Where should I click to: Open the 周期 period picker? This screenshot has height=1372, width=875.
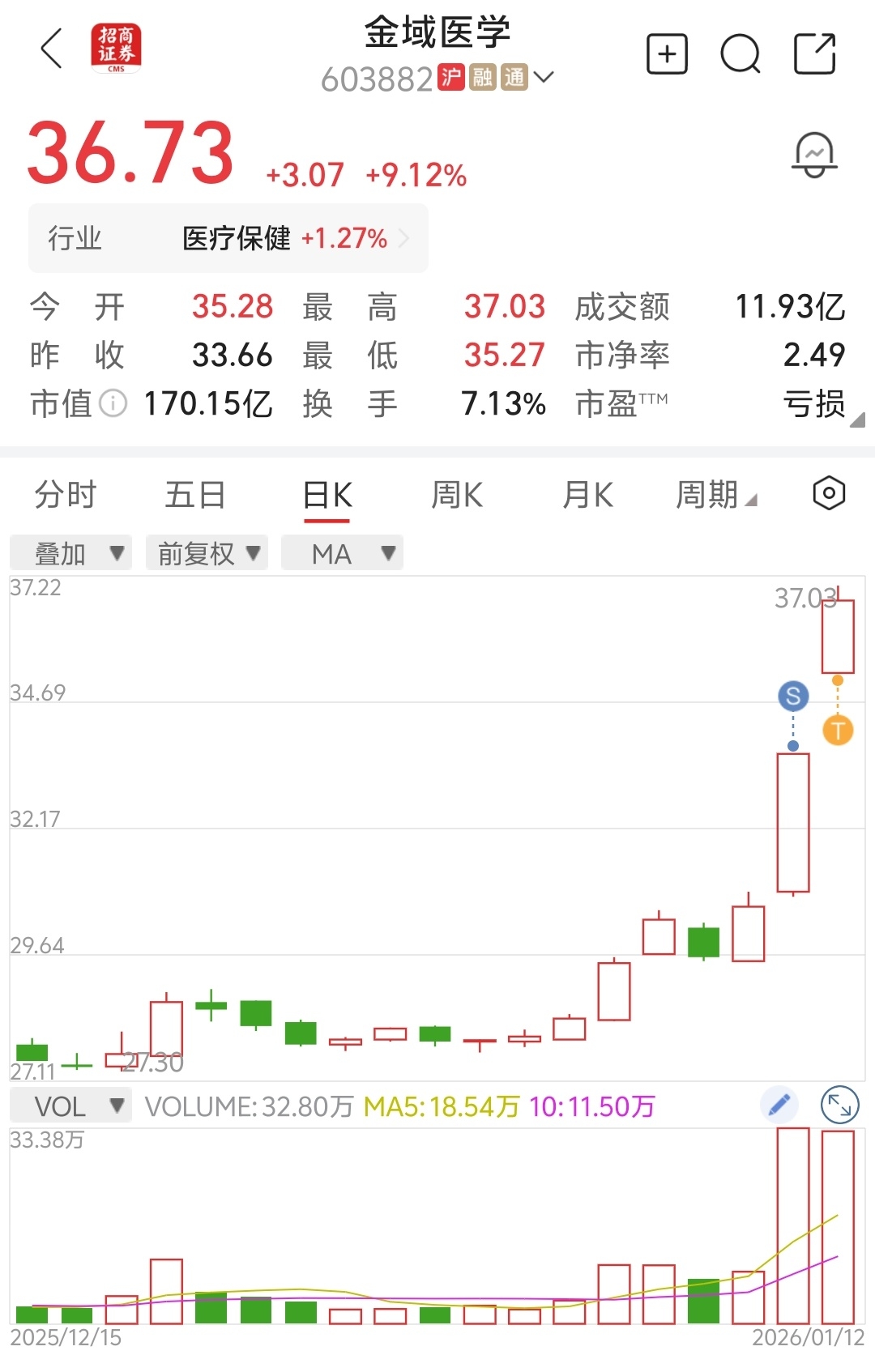pos(716,494)
